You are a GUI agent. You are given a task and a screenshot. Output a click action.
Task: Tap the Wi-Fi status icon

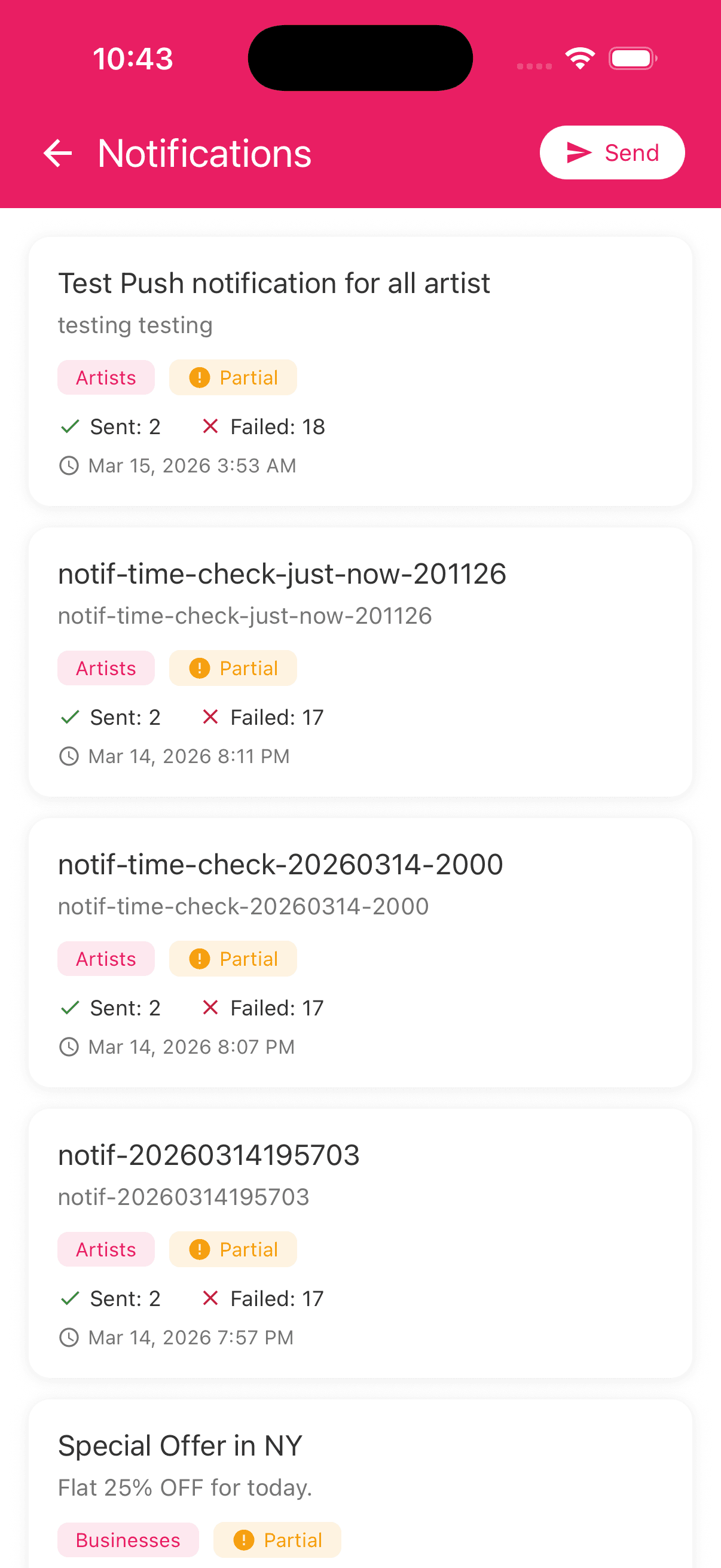[x=580, y=57]
